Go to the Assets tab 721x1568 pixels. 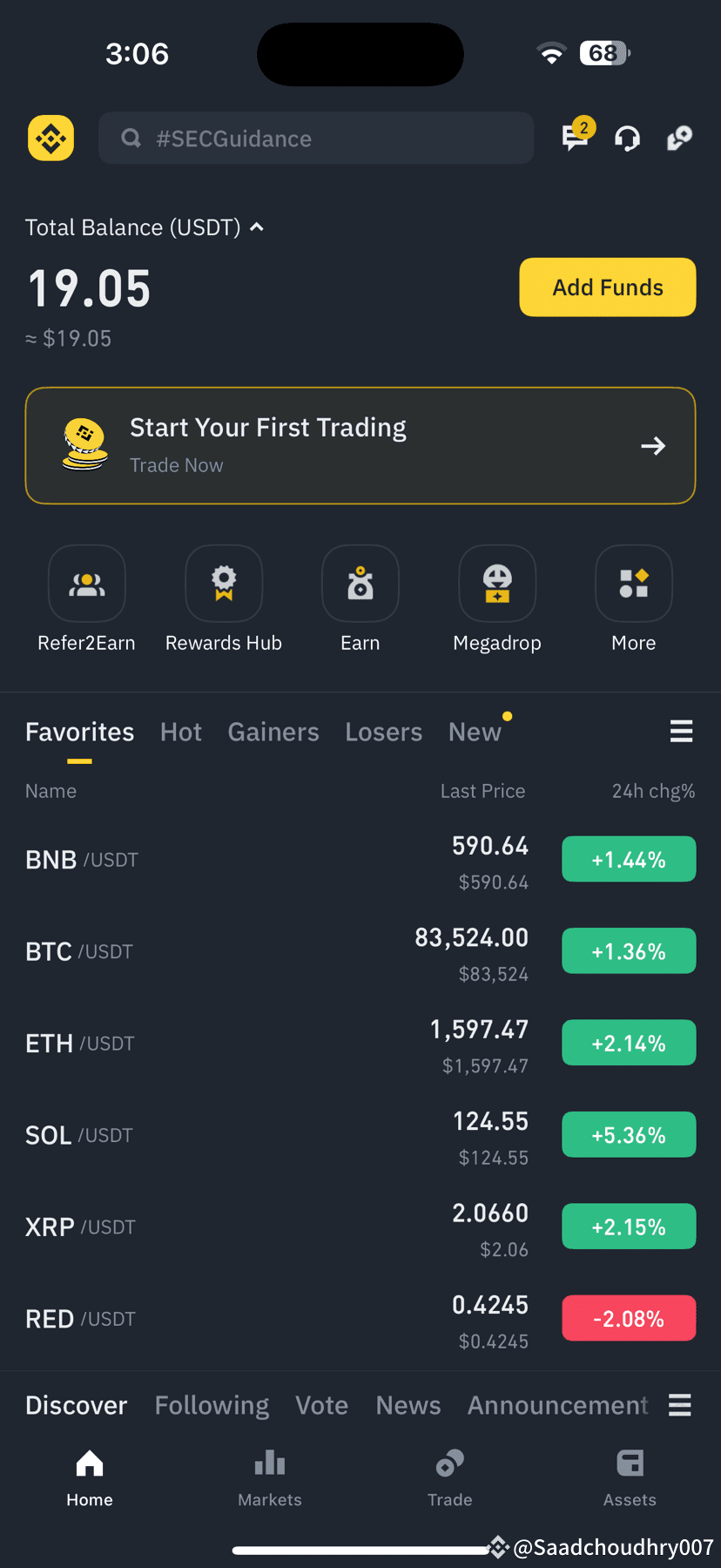tap(630, 1478)
